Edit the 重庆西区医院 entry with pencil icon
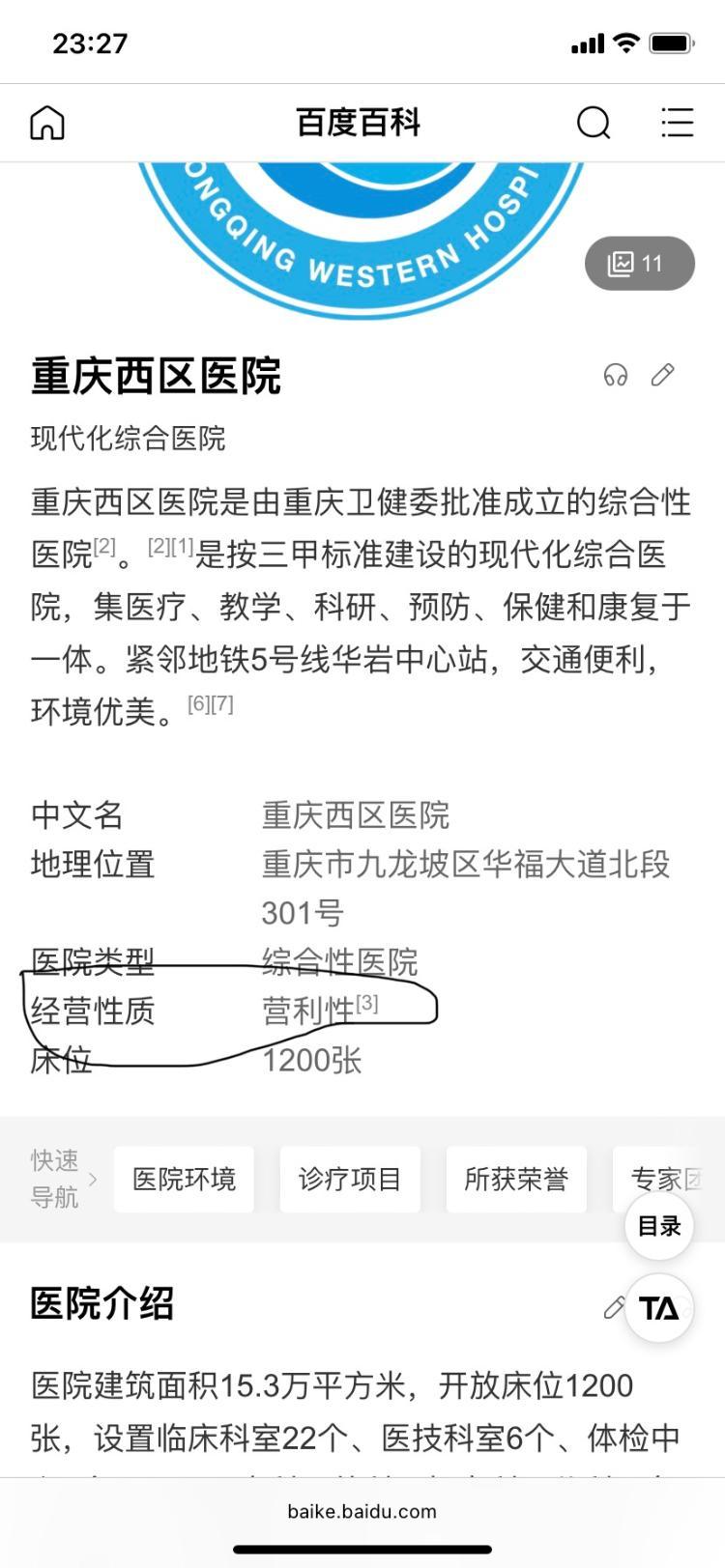Image resolution: width=725 pixels, height=1568 pixels. click(662, 375)
